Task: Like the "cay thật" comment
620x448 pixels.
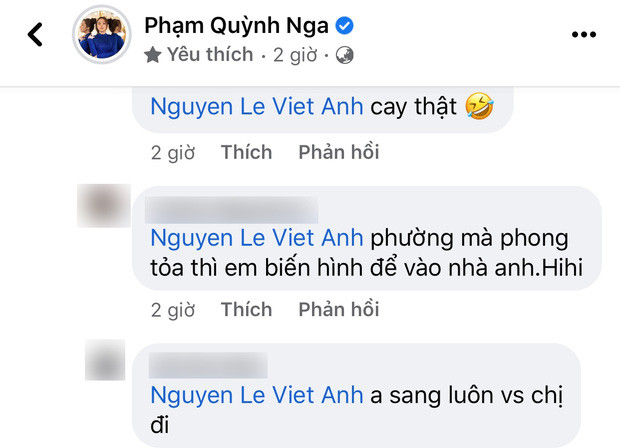Action: (246, 152)
